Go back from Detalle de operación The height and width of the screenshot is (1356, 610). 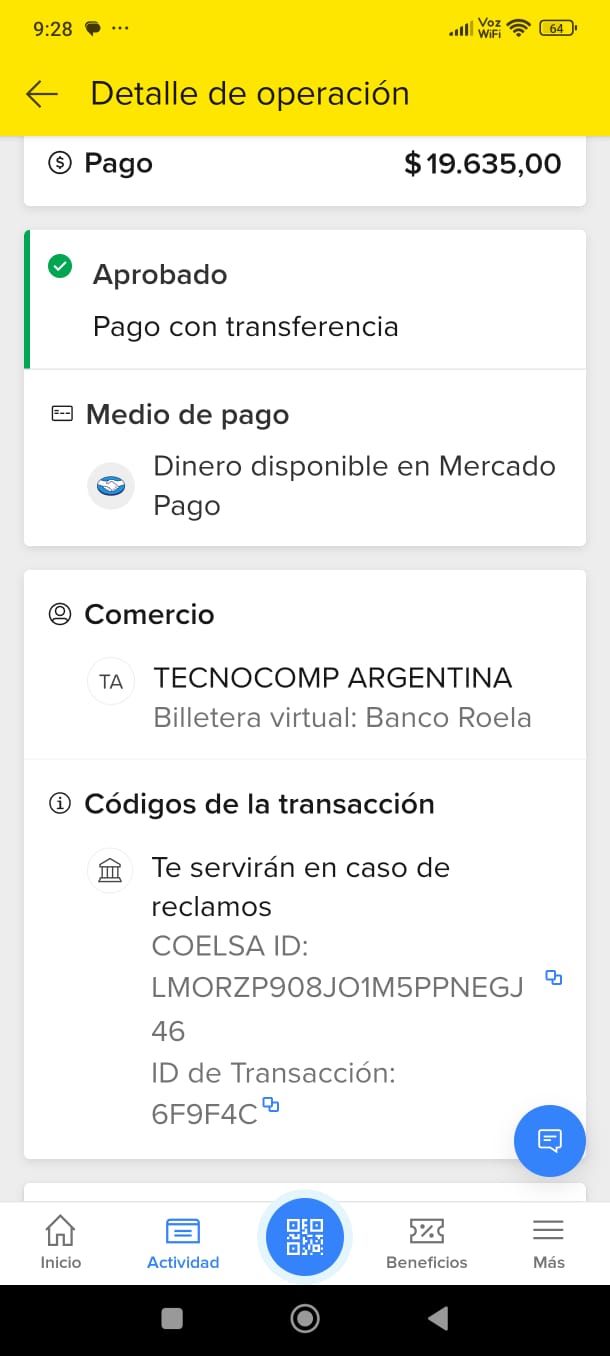pos(42,94)
